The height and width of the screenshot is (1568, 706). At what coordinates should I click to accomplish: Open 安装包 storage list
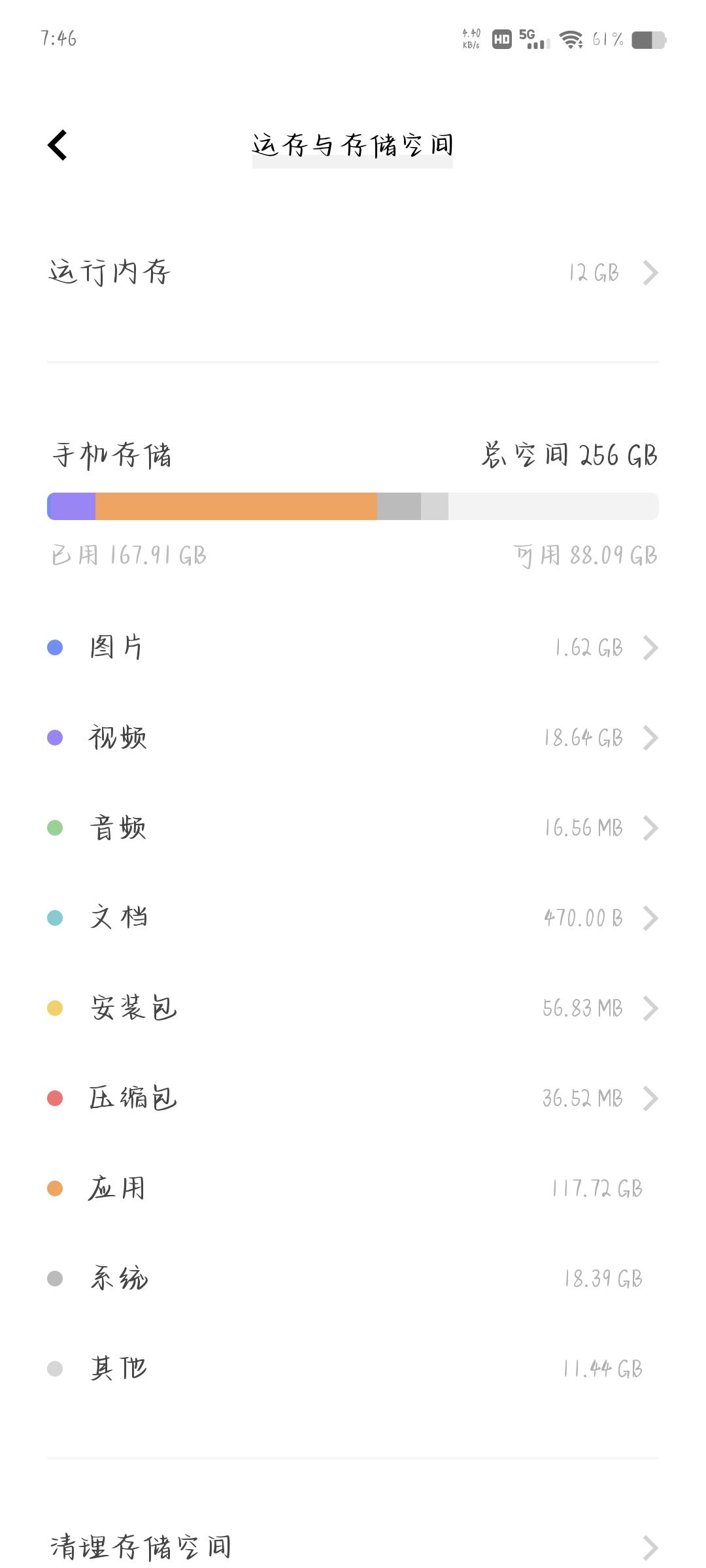(353, 1008)
